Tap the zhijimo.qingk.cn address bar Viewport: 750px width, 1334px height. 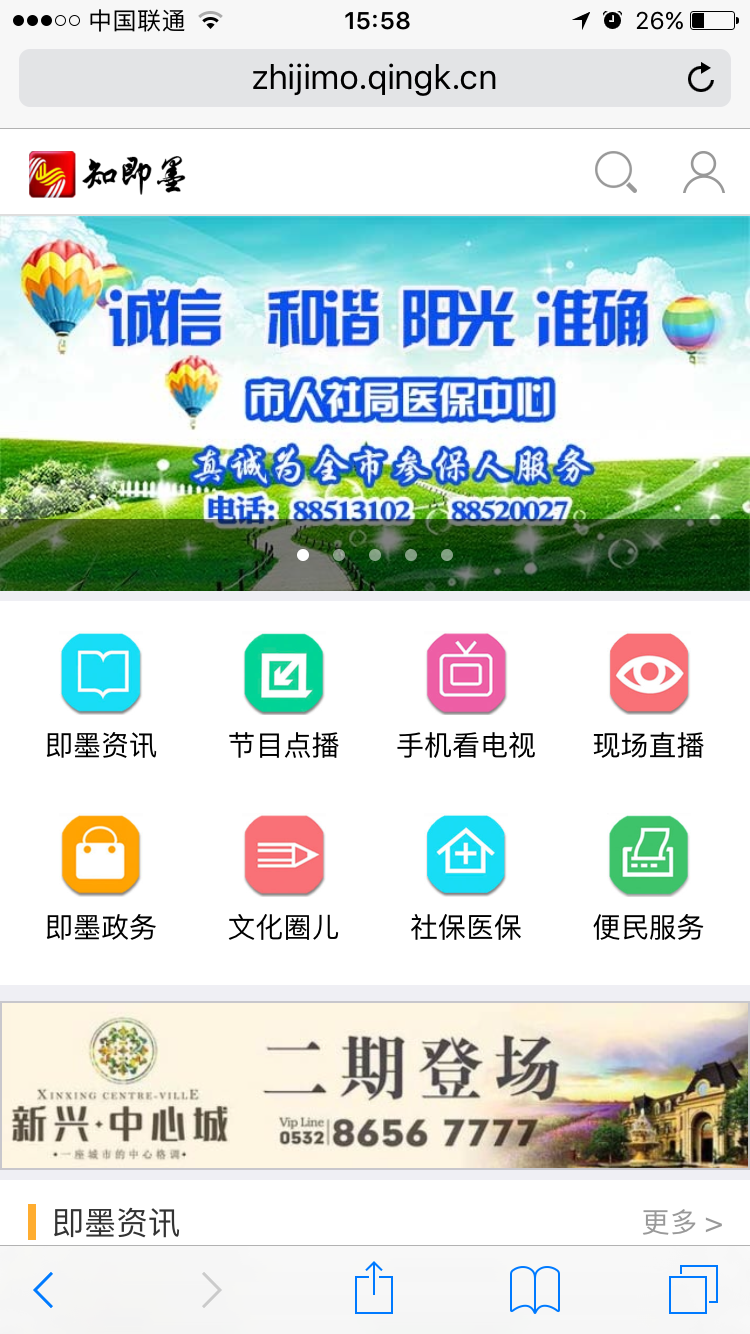(x=374, y=79)
